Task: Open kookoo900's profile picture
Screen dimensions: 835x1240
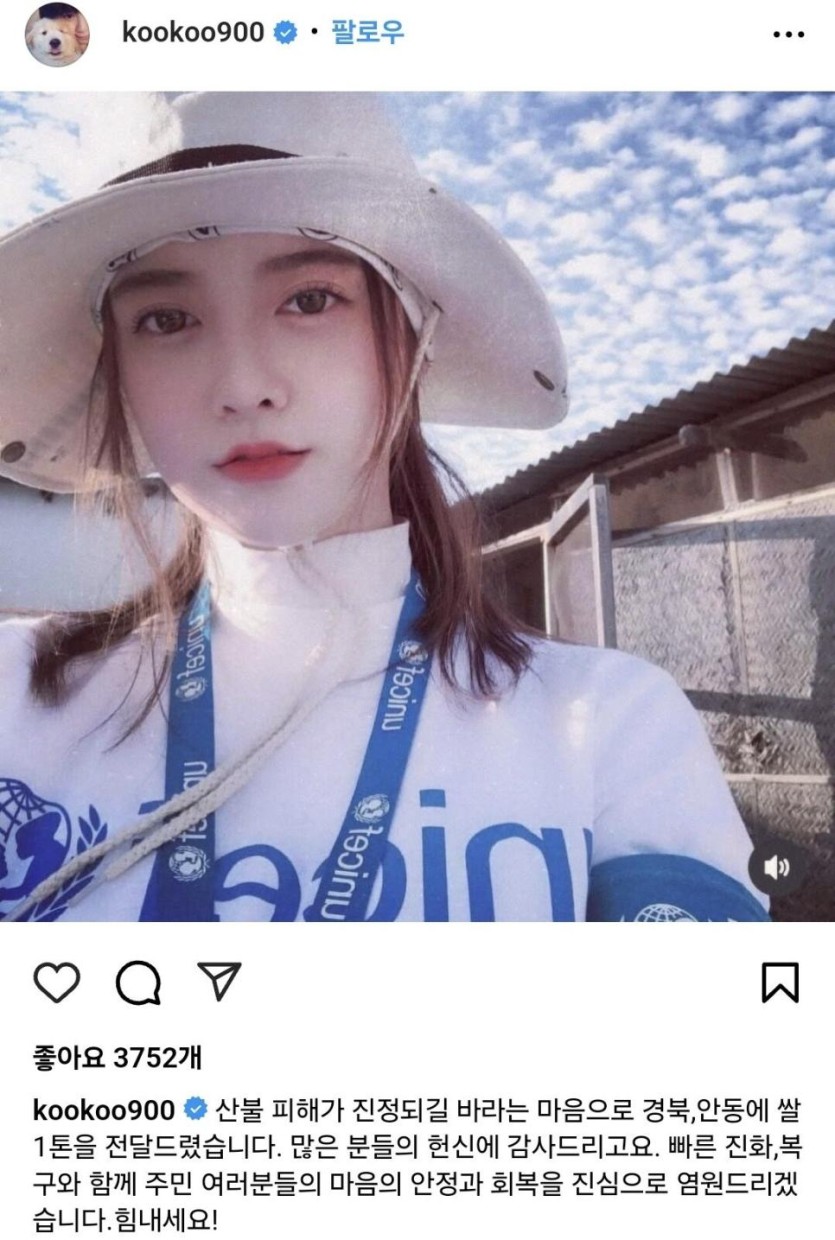Action: pos(57,34)
